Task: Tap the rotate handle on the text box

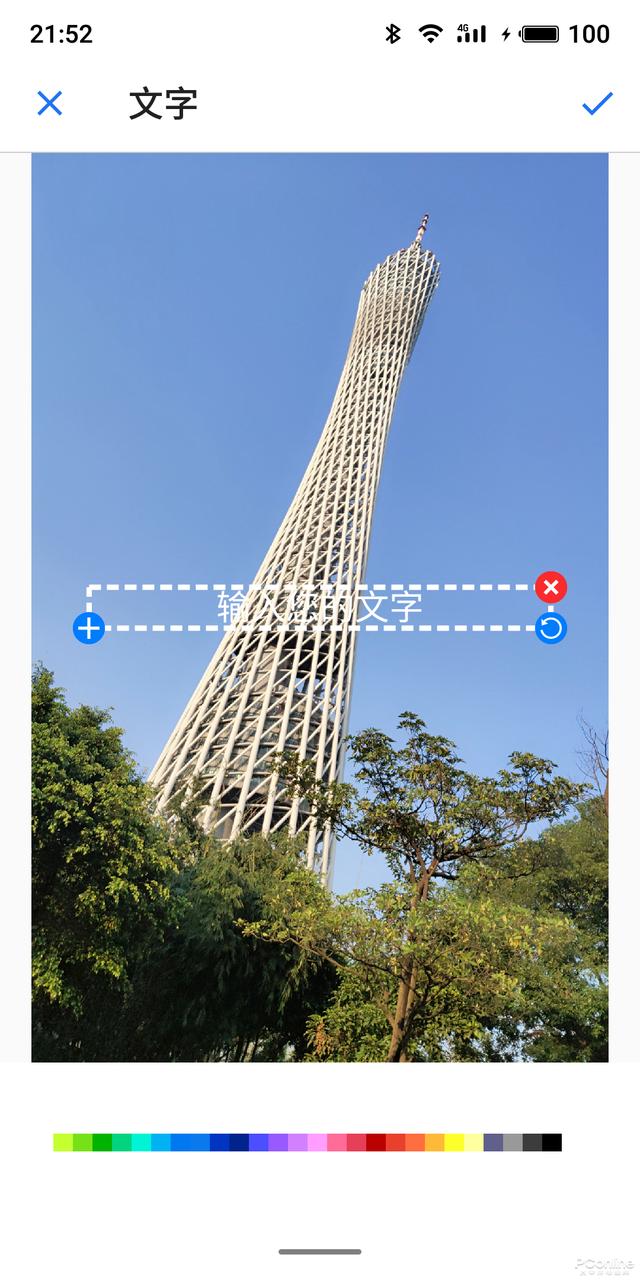Action: pos(551,628)
